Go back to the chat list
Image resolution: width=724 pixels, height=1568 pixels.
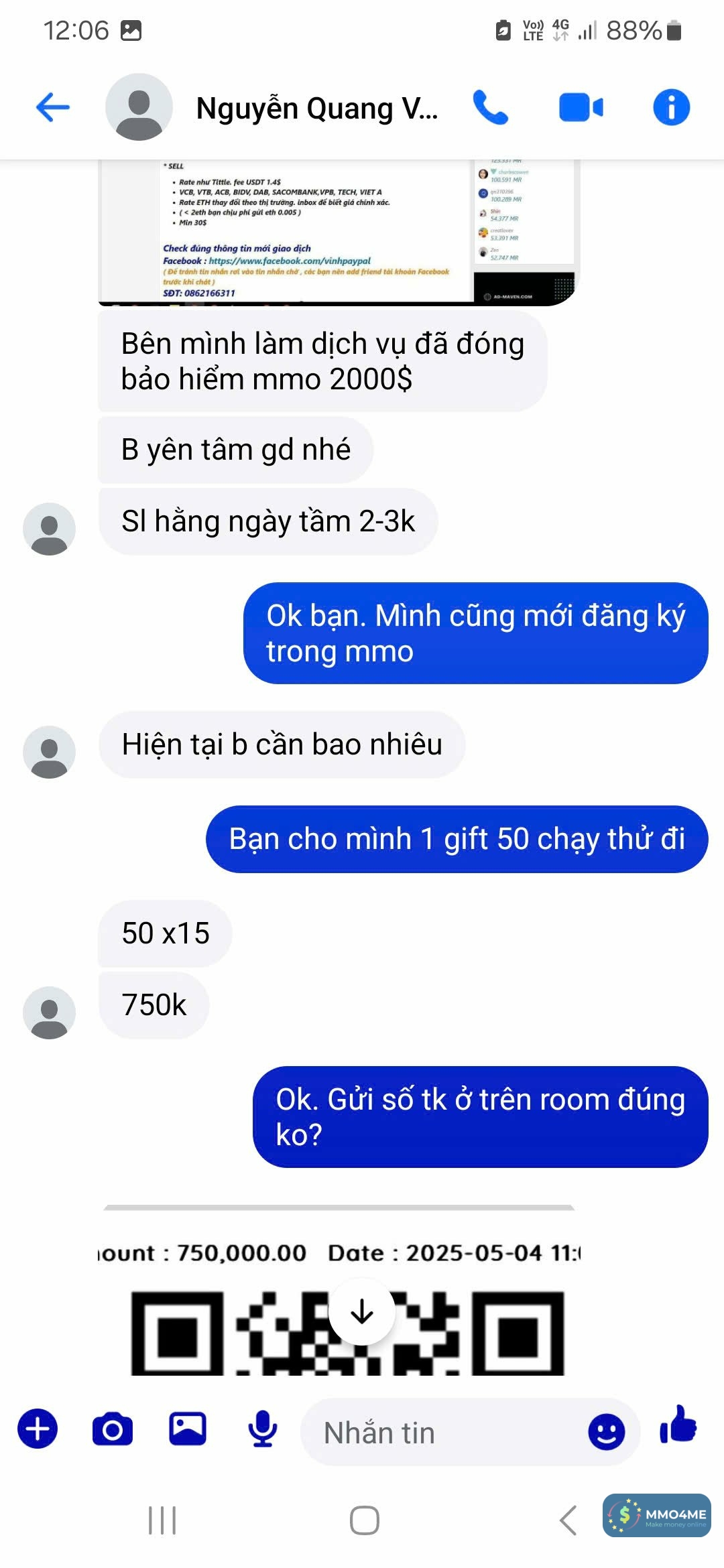52,107
